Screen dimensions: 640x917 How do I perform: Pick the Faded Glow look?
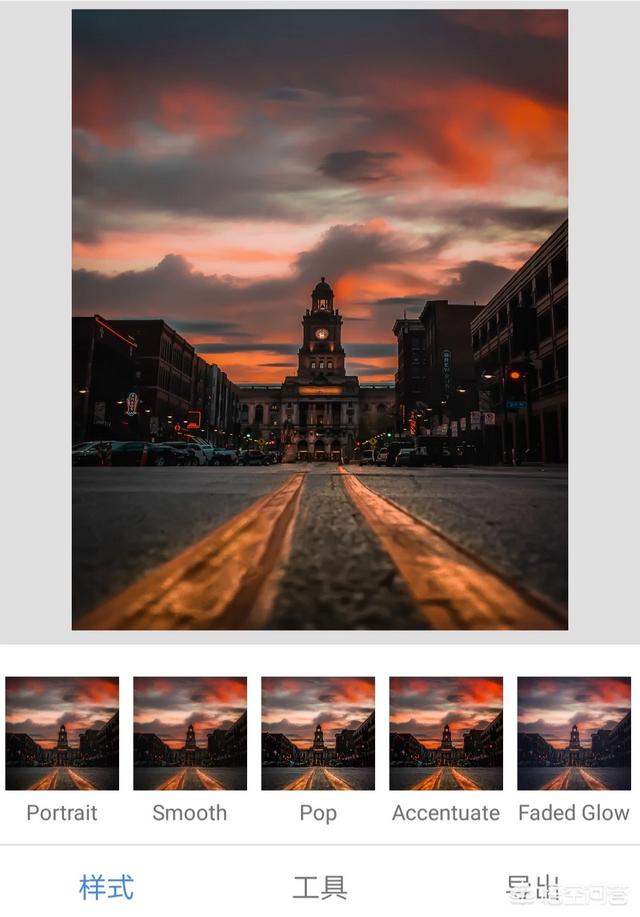coord(574,734)
